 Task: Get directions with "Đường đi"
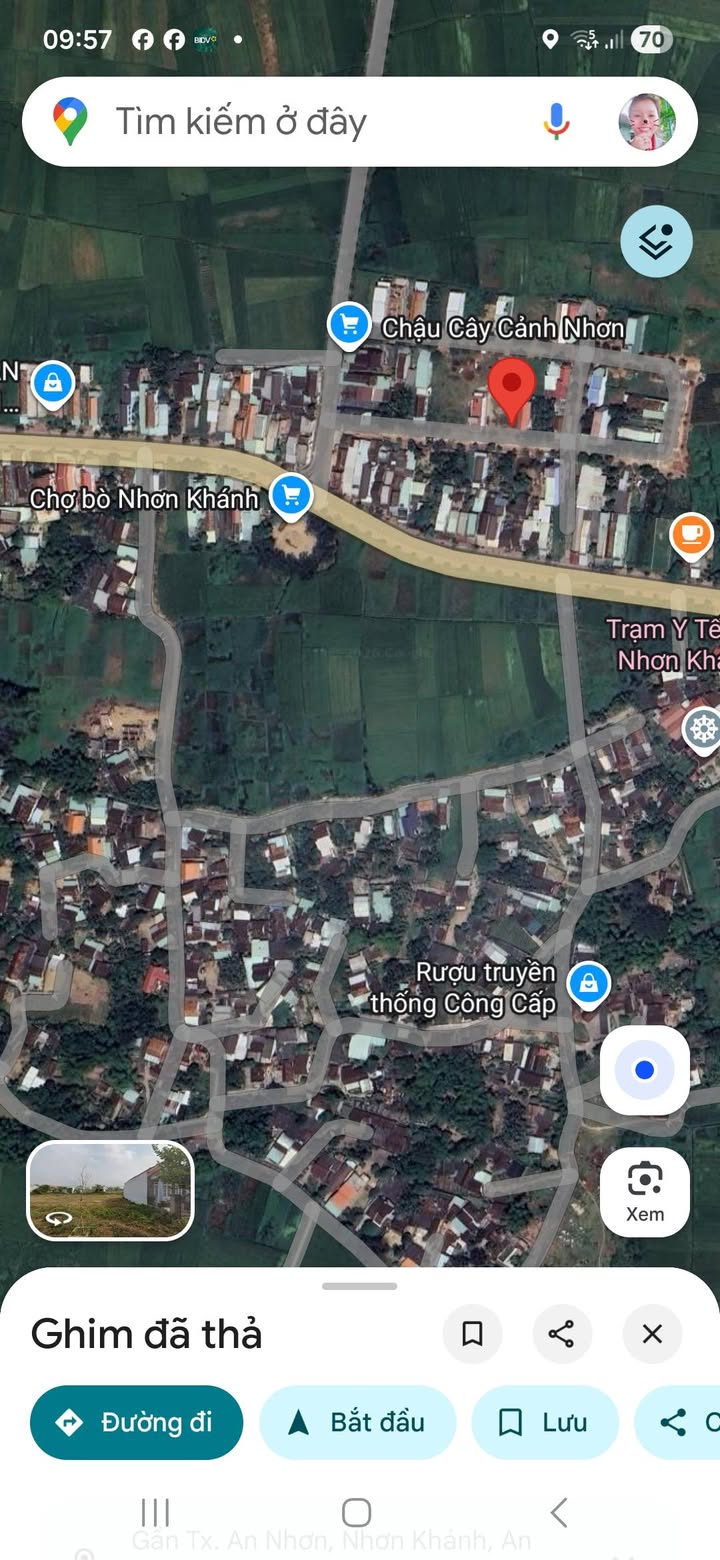[137, 1422]
